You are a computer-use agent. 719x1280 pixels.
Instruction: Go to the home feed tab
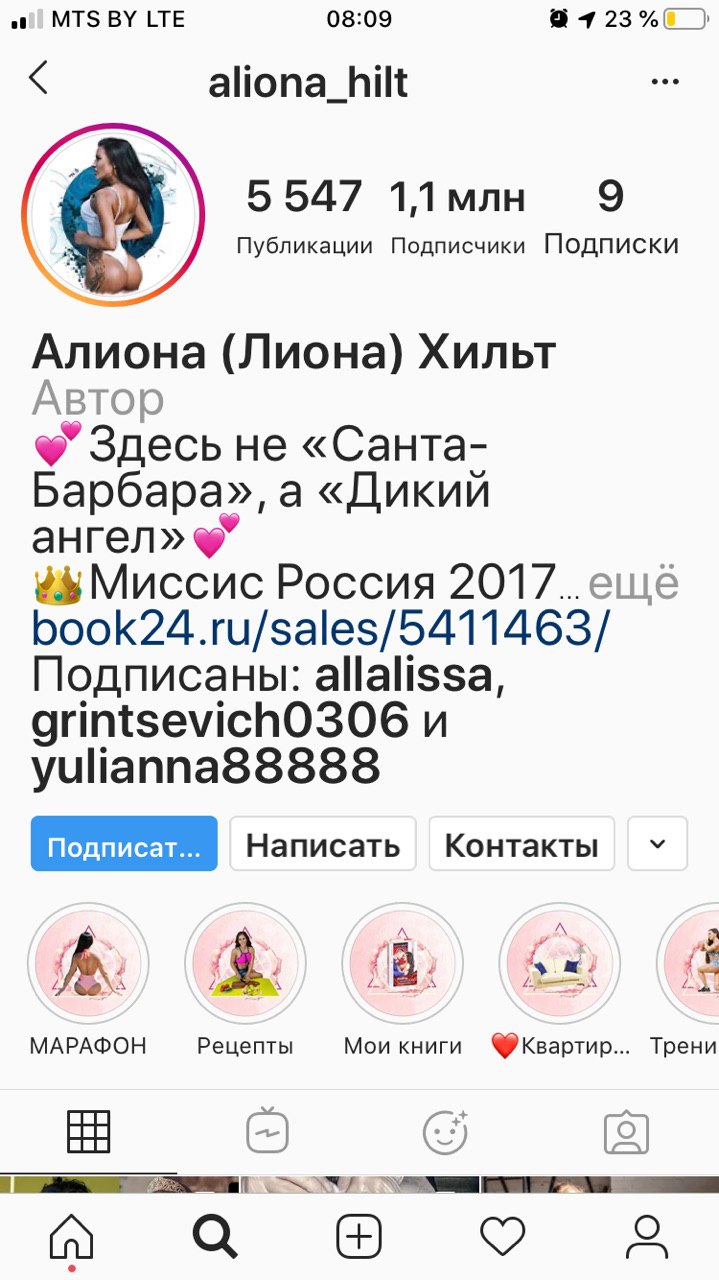[x=71, y=1238]
